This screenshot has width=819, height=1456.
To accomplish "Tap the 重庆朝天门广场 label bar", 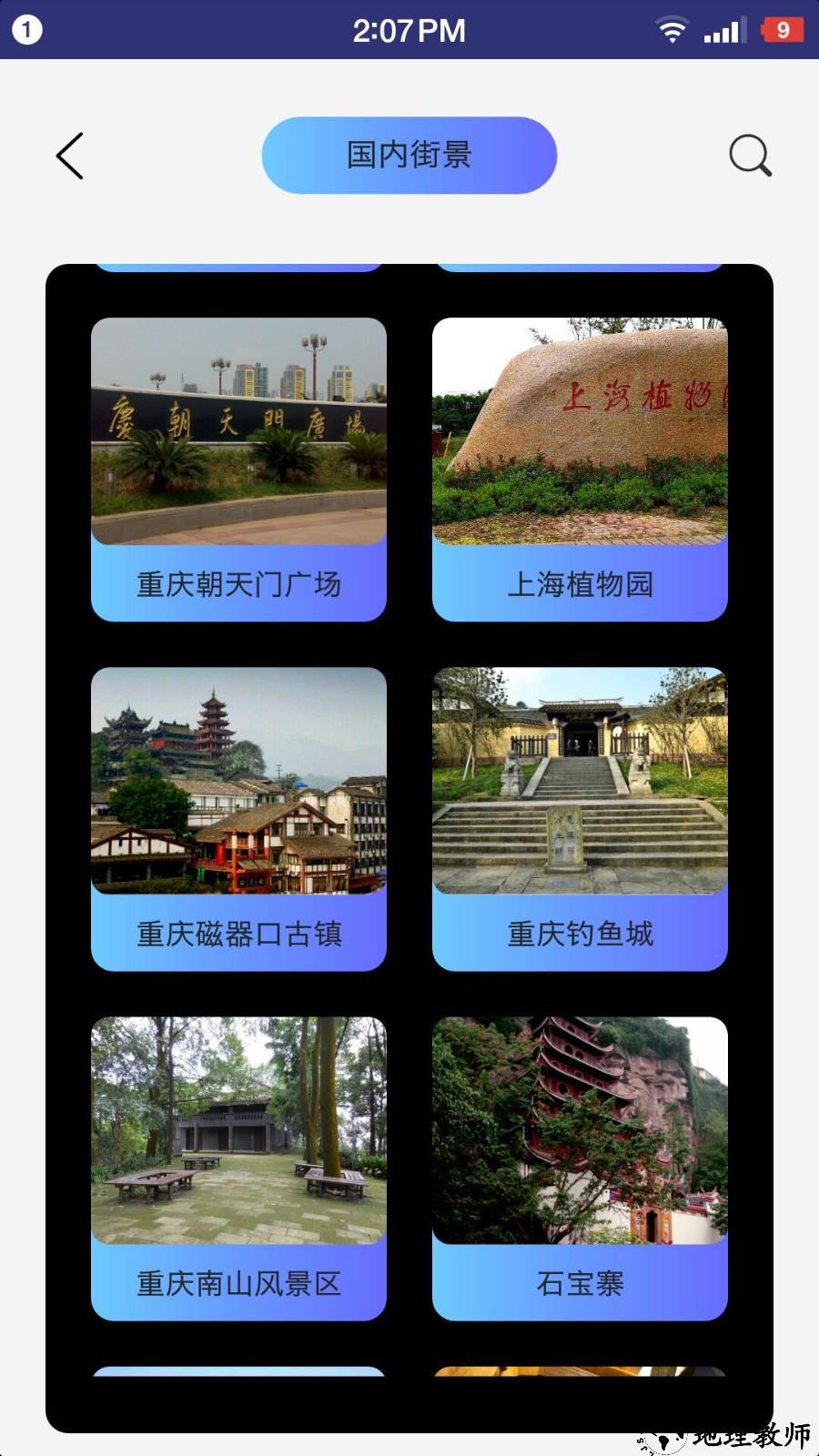I will tap(239, 585).
